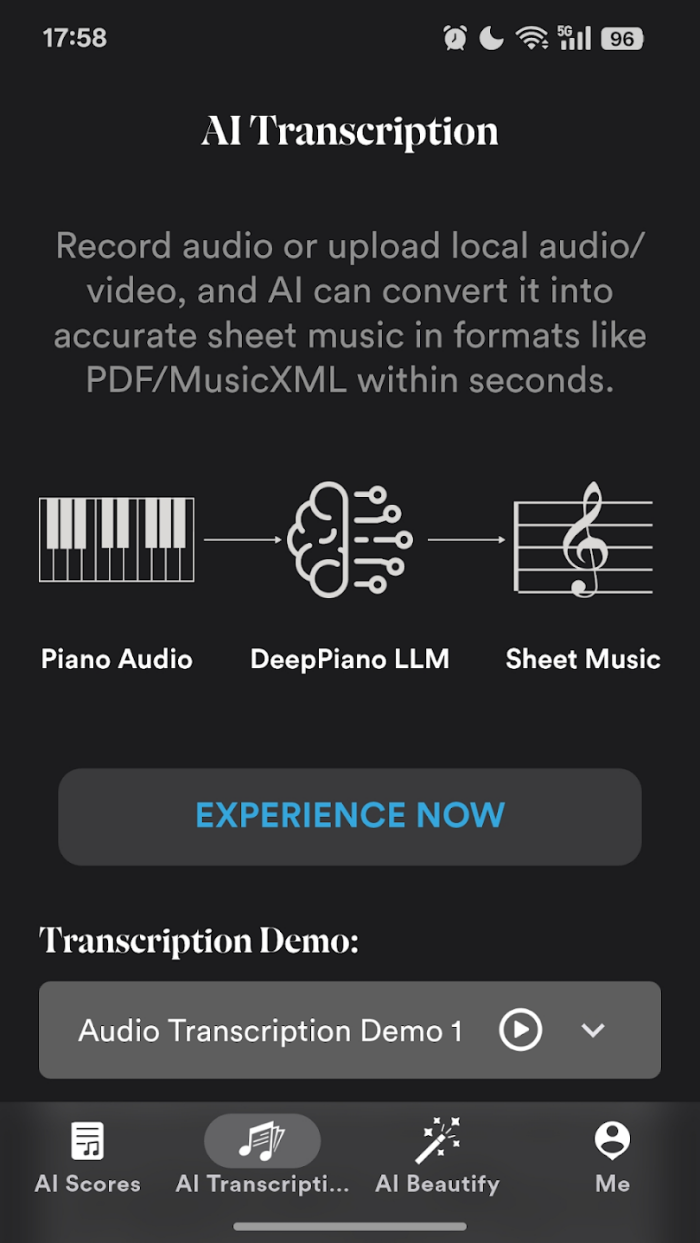Open the AI Beautify tab
The width and height of the screenshot is (700, 1243).
coord(437,1157)
